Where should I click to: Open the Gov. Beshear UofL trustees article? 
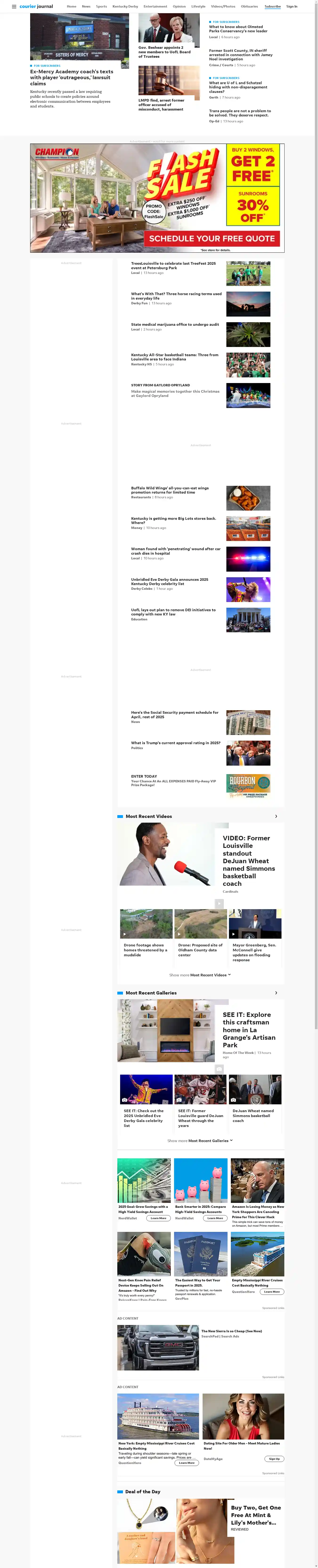[x=164, y=52]
